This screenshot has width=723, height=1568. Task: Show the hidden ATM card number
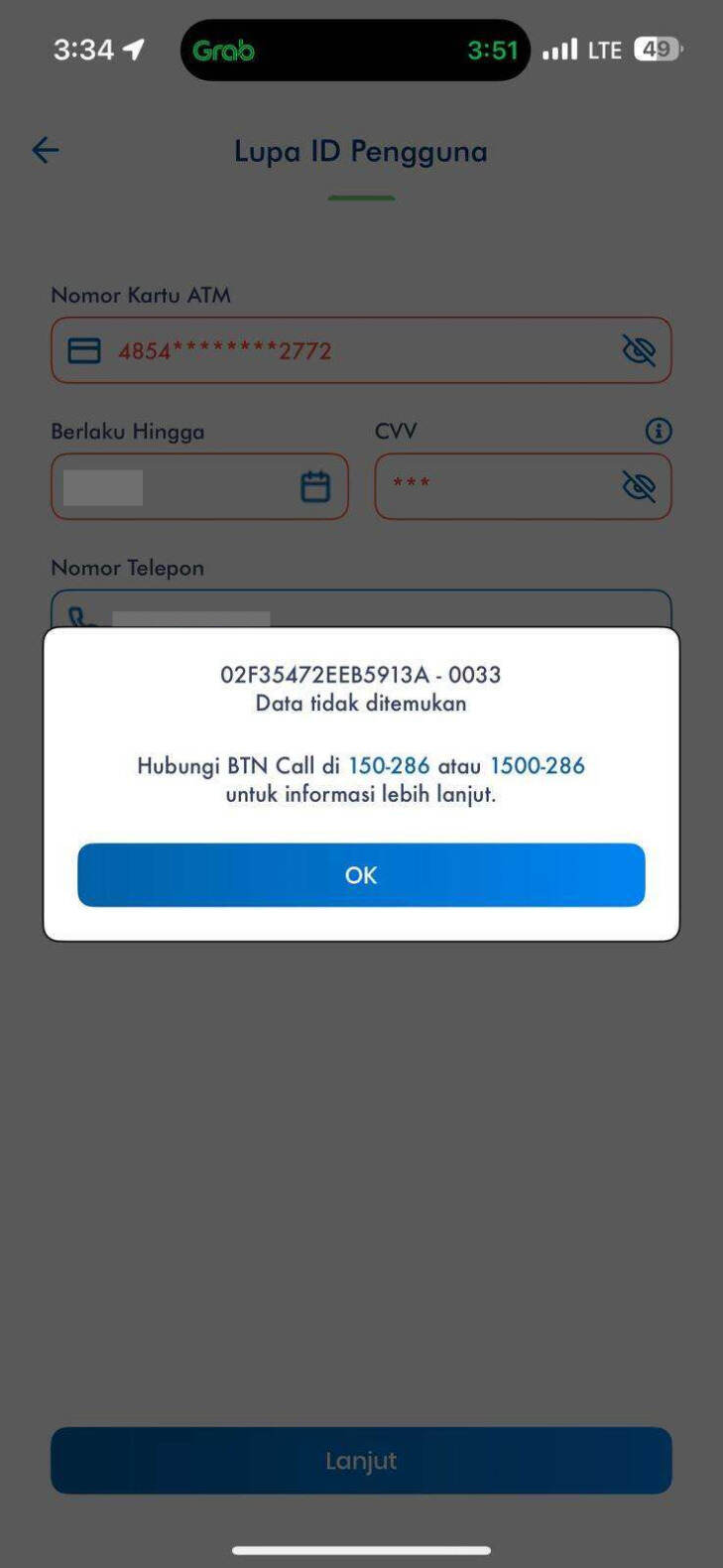639,350
